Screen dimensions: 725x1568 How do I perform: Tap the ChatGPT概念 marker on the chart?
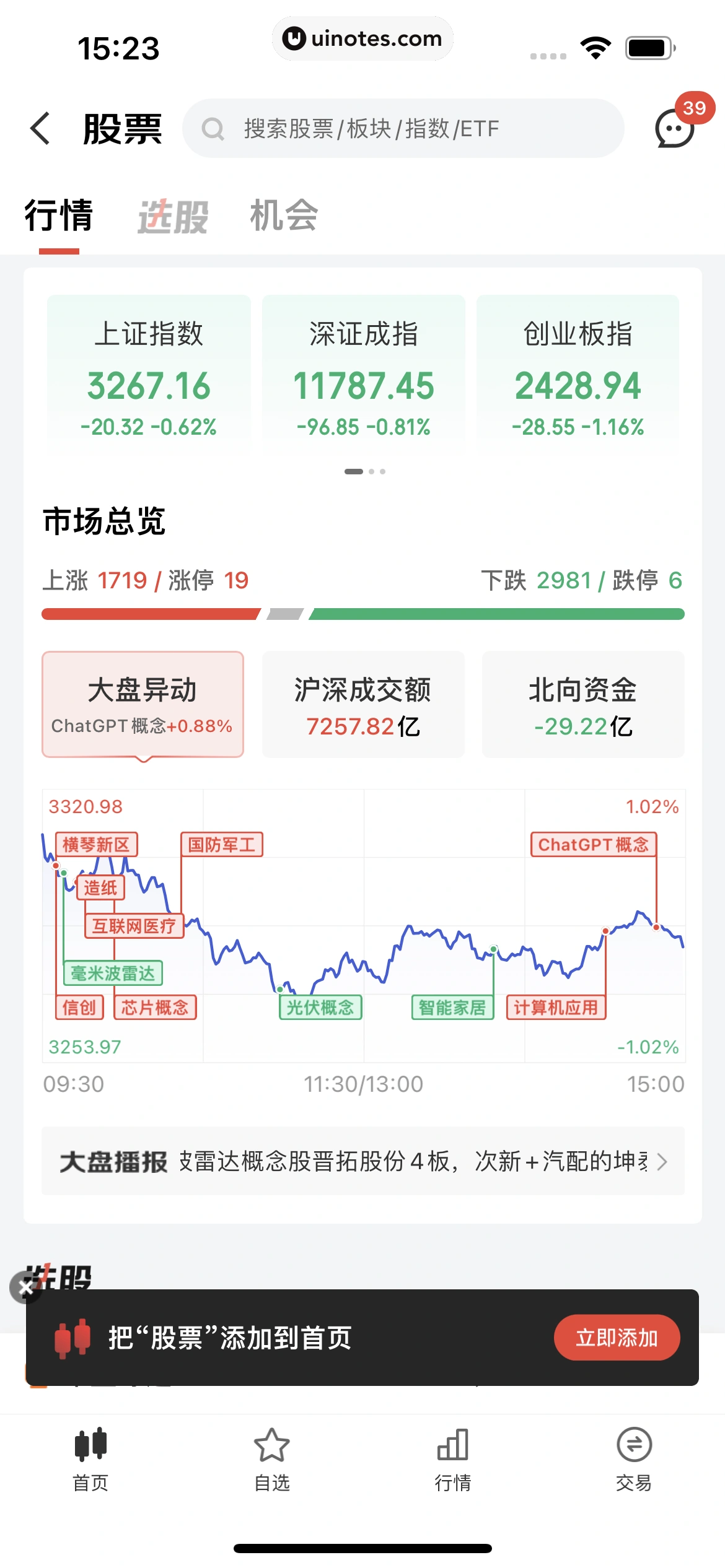coord(593,845)
